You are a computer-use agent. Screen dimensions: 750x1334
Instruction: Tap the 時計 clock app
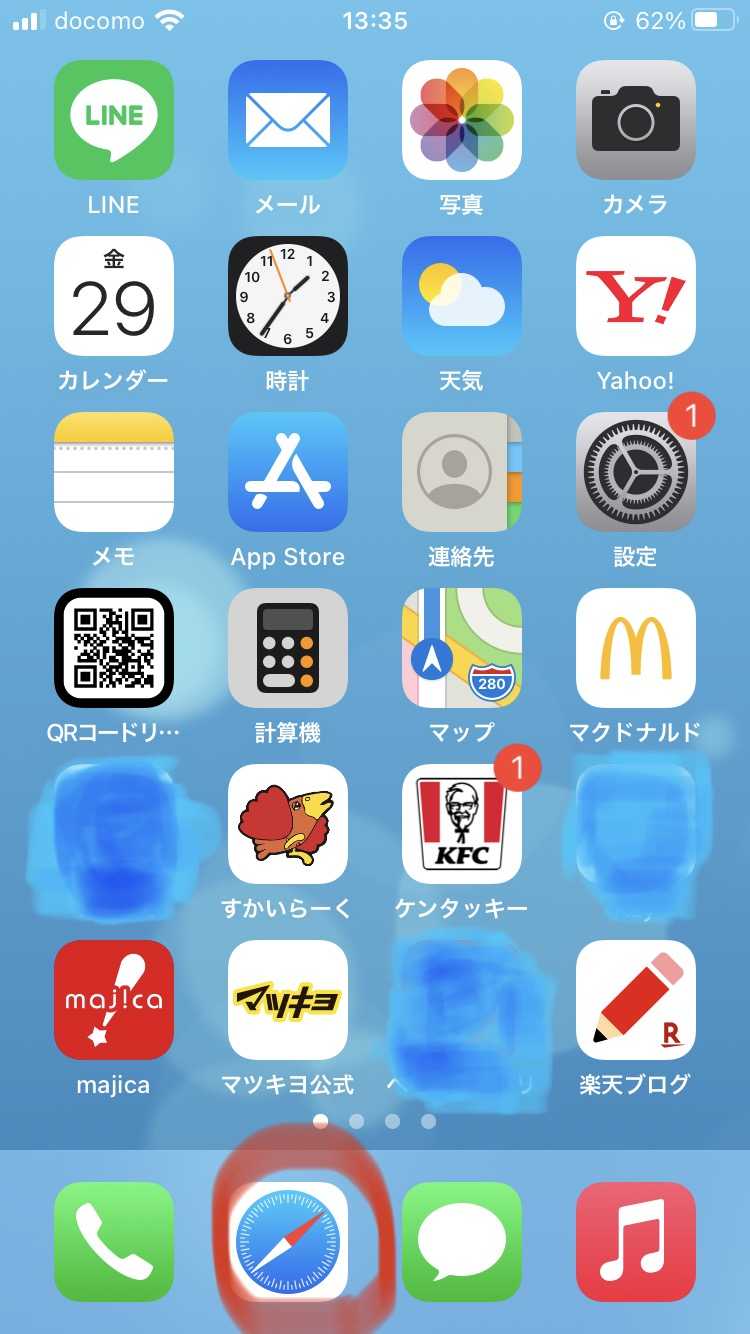coord(288,296)
